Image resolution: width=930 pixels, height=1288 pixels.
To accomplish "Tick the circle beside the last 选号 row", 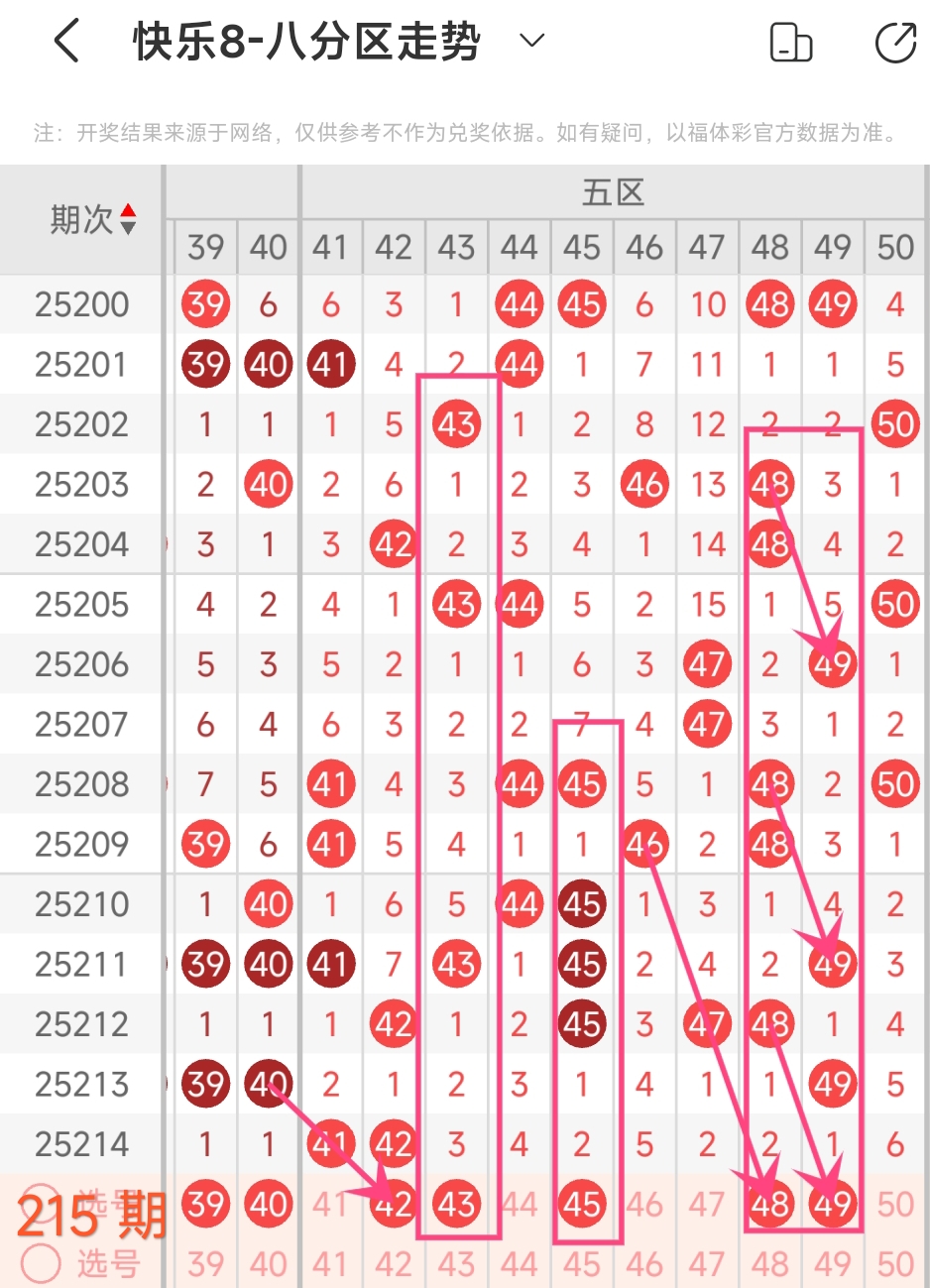I will (x=42, y=1263).
